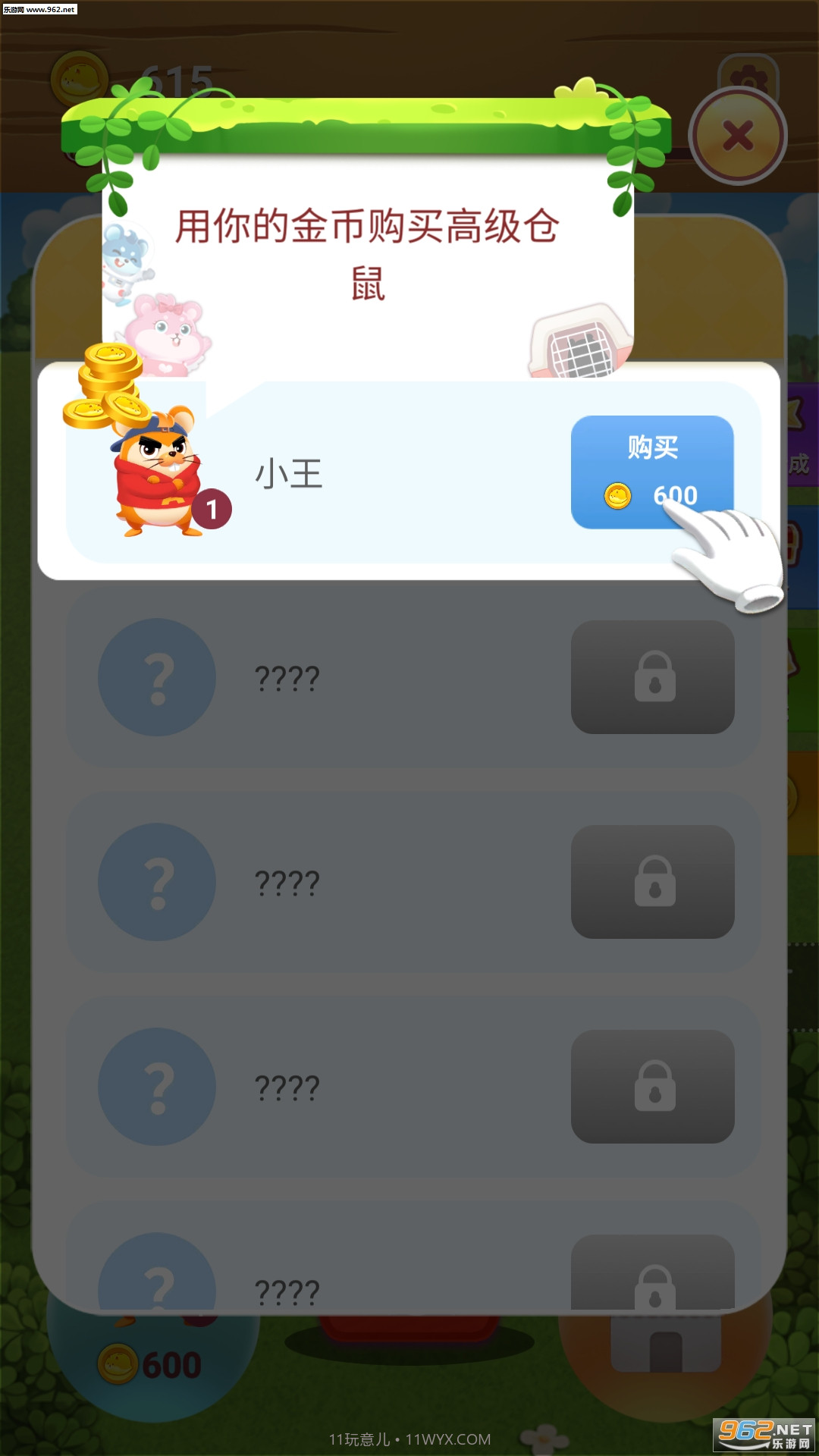The width and height of the screenshot is (819, 1456).
Task: Click the question mark avatar in second row
Action: point(156,882)
